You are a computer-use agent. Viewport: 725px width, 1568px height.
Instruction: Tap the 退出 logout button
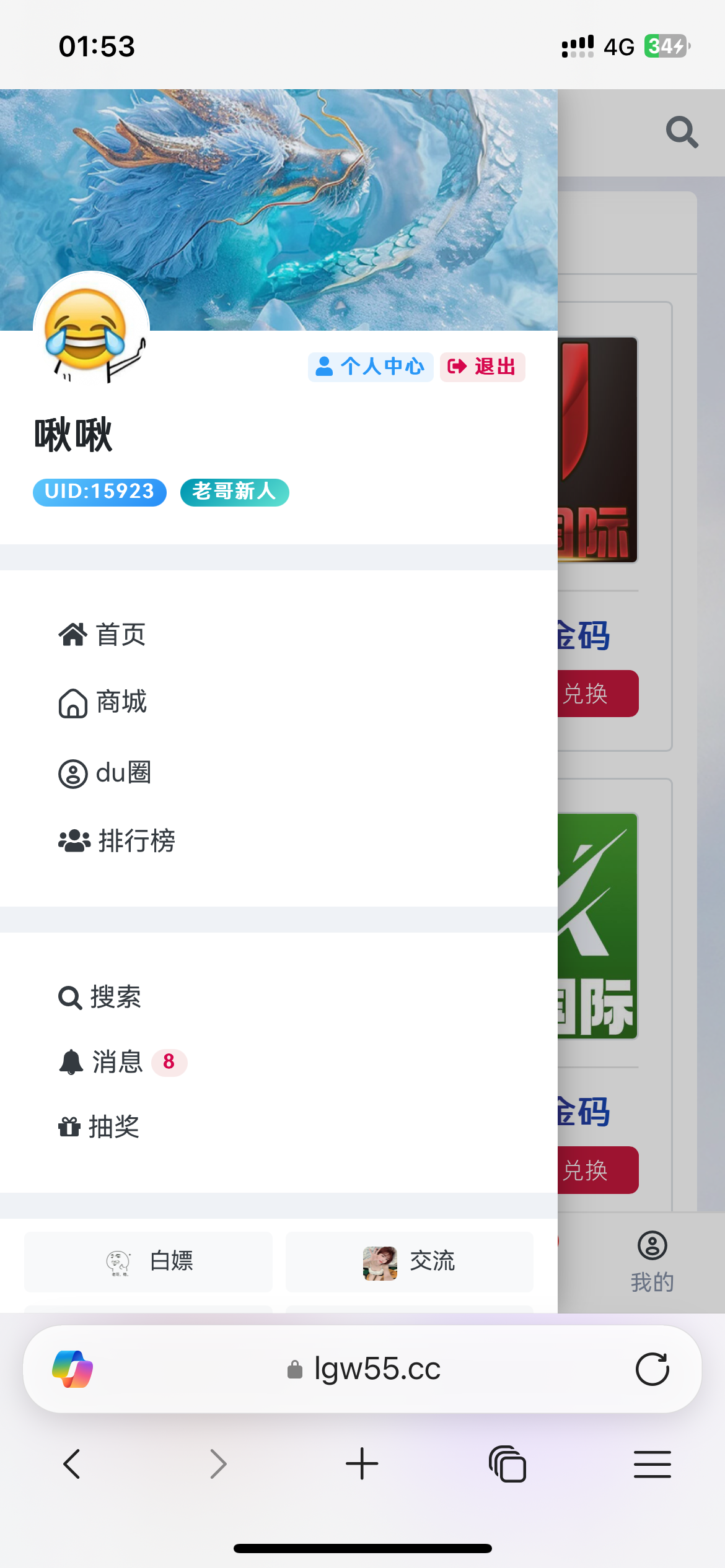click(x=482, y=367)
